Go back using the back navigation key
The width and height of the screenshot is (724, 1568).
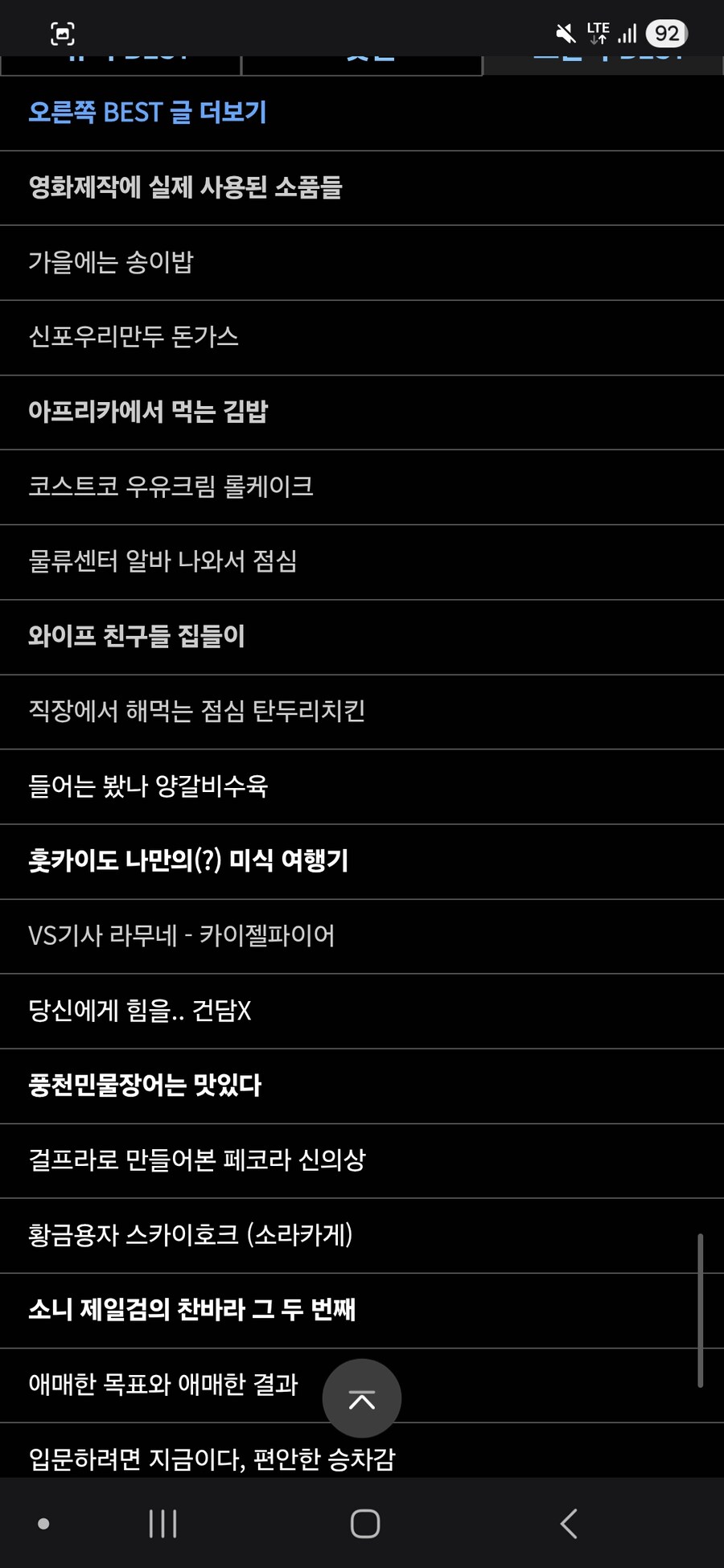pos(568,1522)
